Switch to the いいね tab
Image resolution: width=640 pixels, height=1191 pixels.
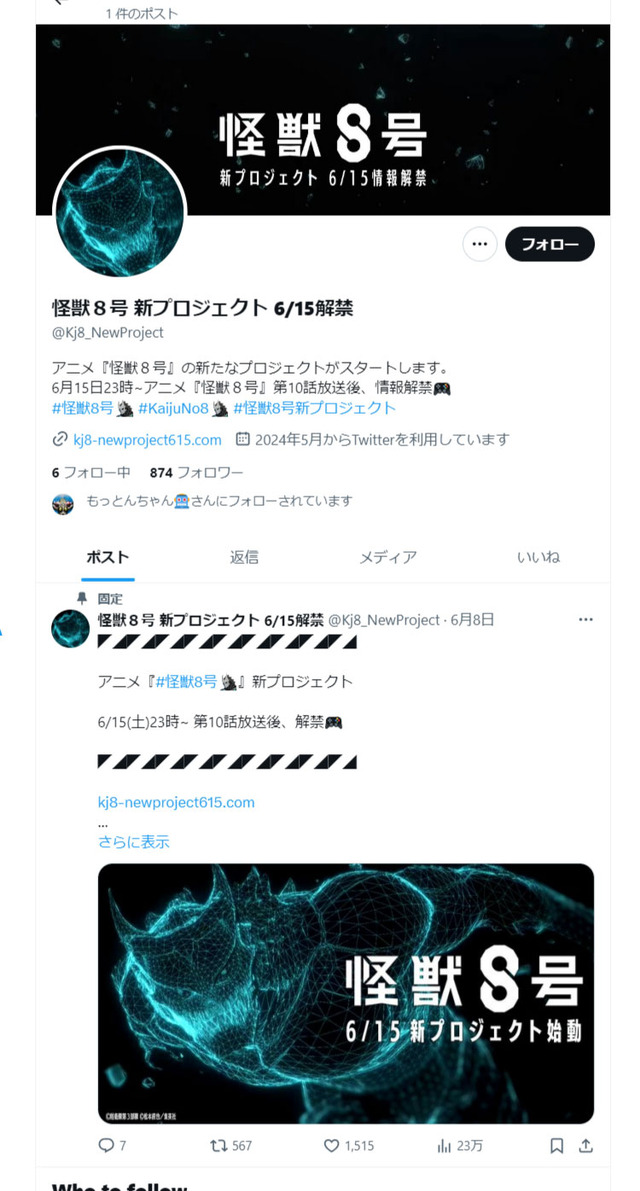[538, 557]
